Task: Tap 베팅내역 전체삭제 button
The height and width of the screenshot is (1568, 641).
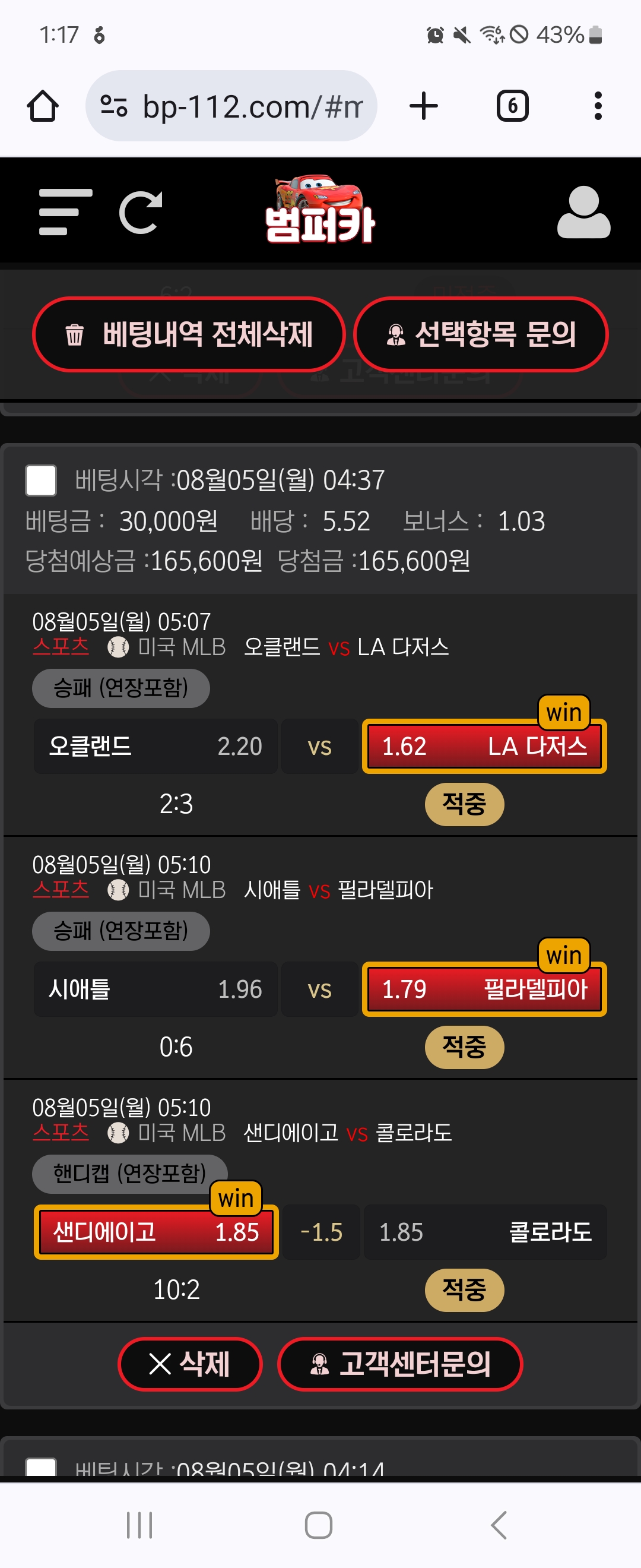Action: coord(189,335)
